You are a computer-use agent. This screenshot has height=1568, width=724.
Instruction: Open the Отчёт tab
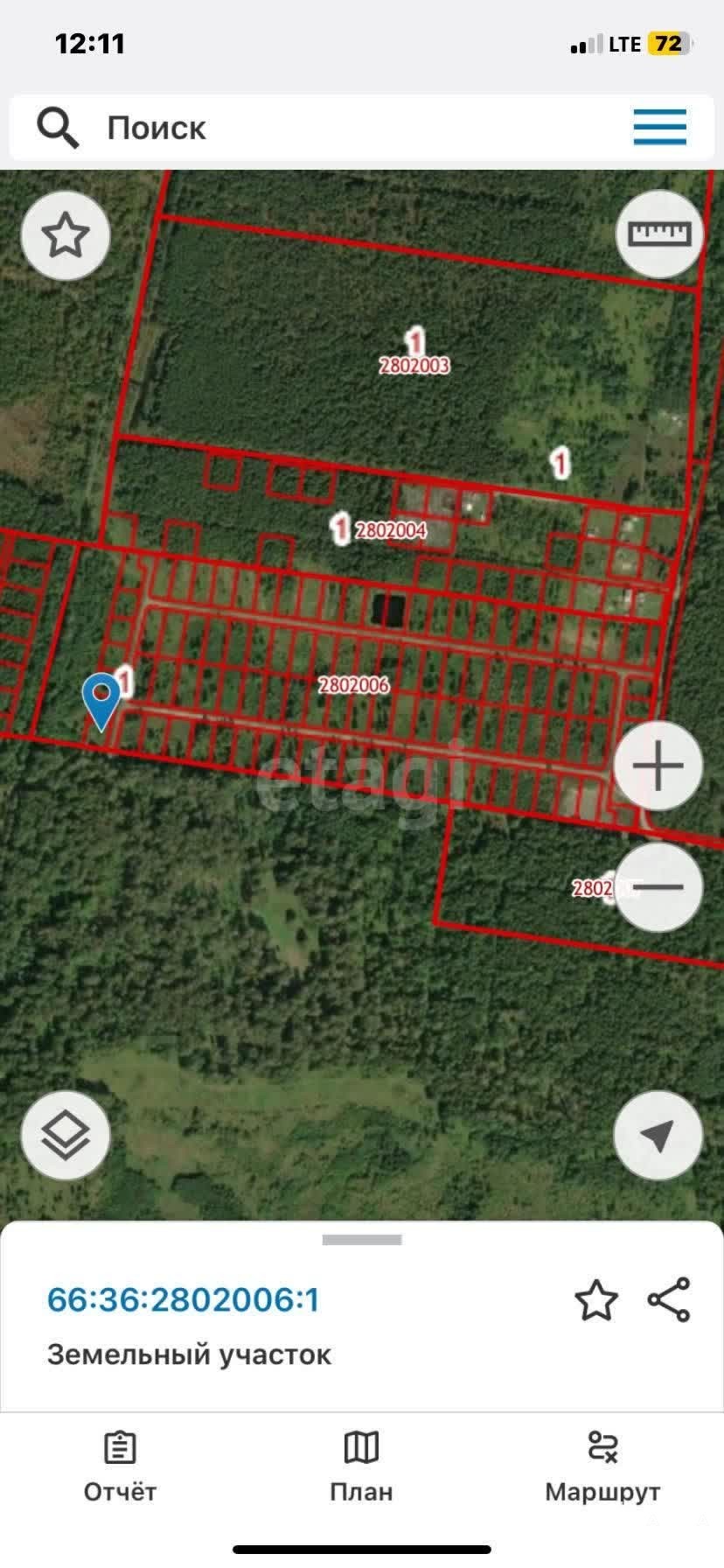tap(120, 1467)
